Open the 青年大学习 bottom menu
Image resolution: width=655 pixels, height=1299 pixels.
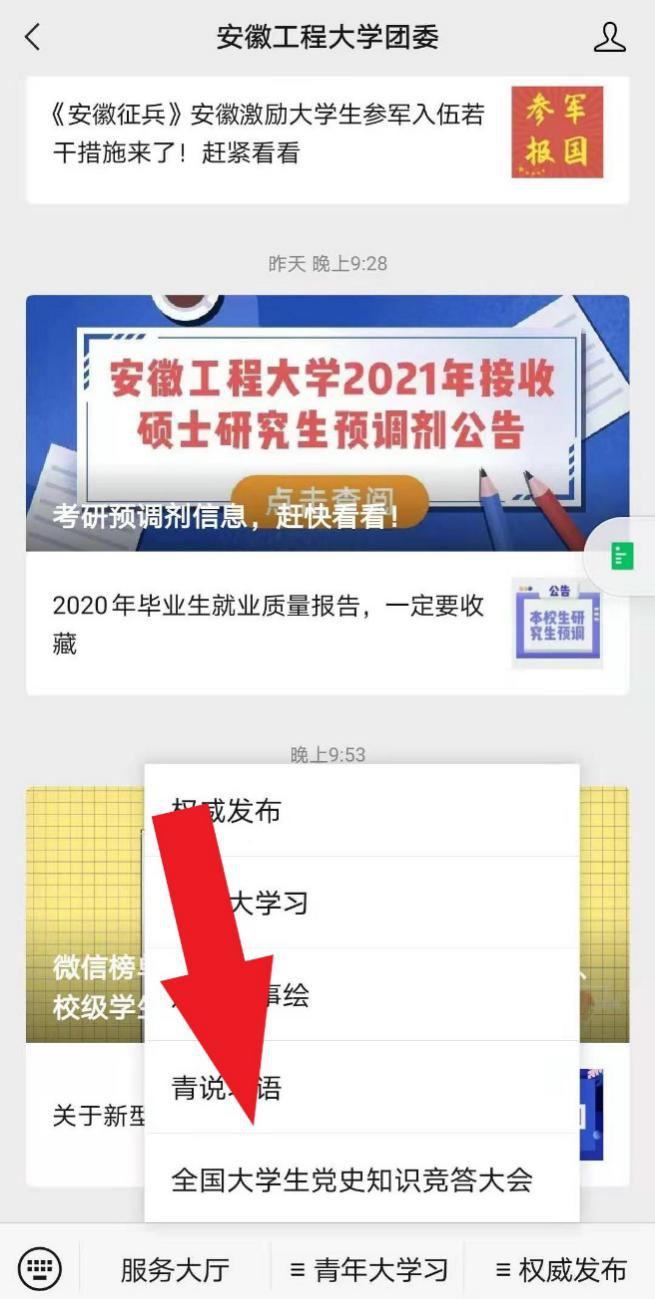pyautogui.click(x=368, y=1270)
